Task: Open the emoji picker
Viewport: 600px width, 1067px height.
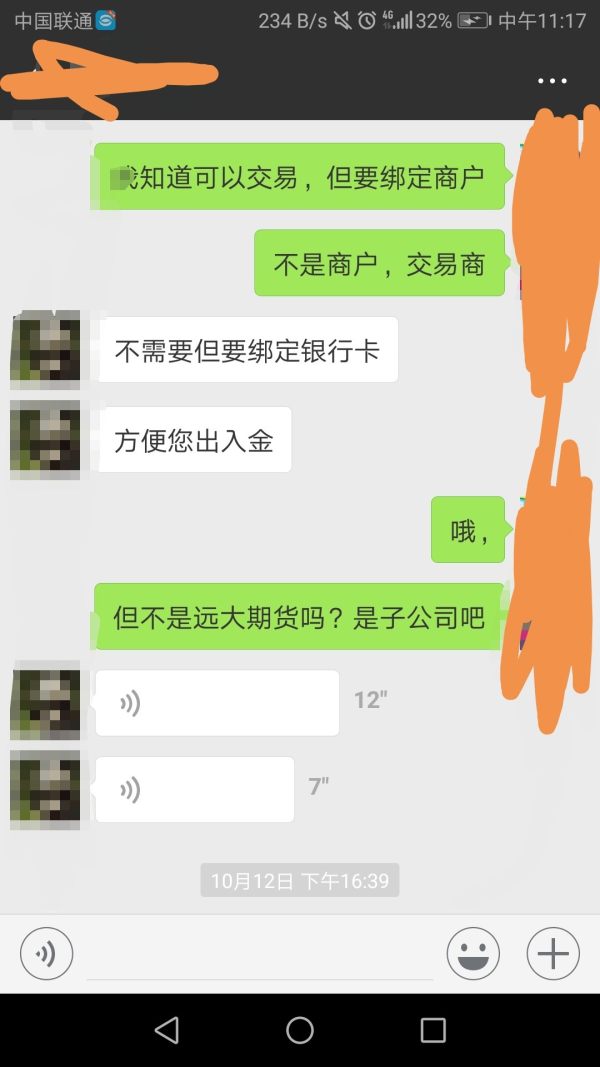Action: click(473, 953)
